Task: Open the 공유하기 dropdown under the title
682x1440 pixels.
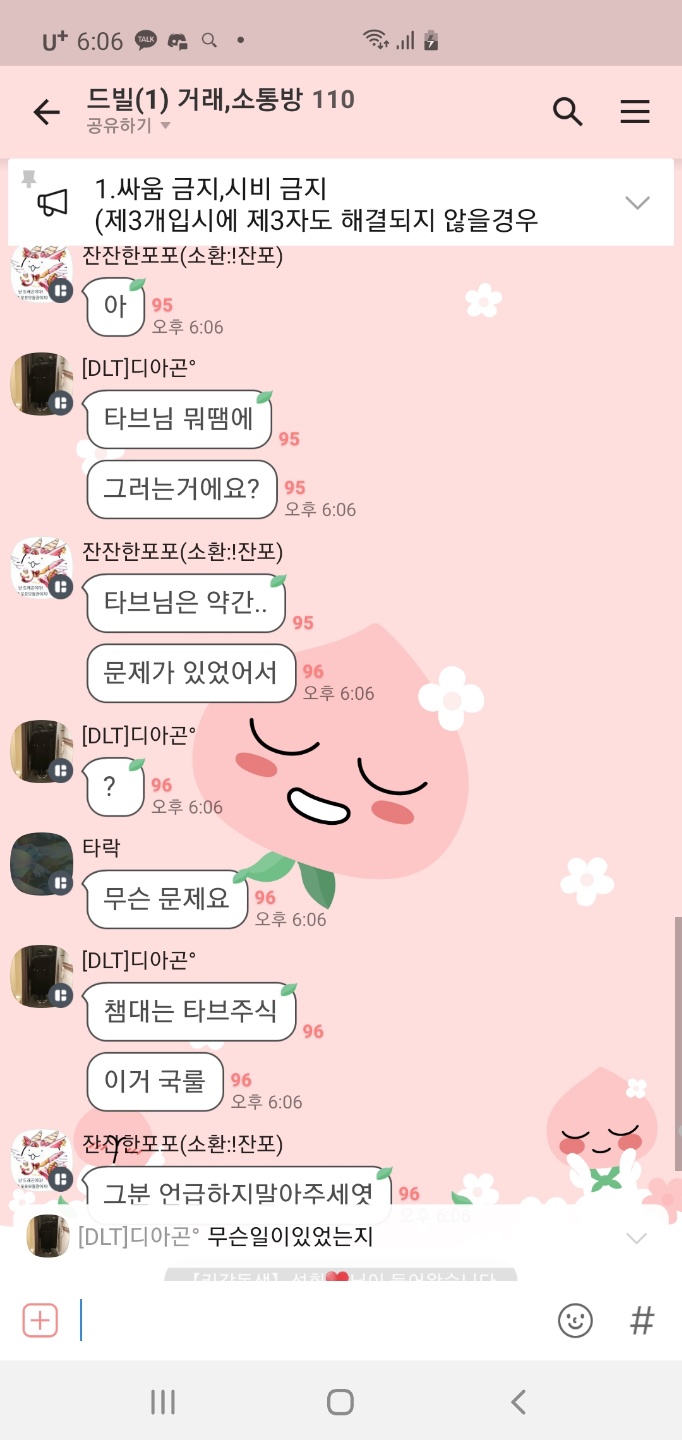Action: point(129,126)
